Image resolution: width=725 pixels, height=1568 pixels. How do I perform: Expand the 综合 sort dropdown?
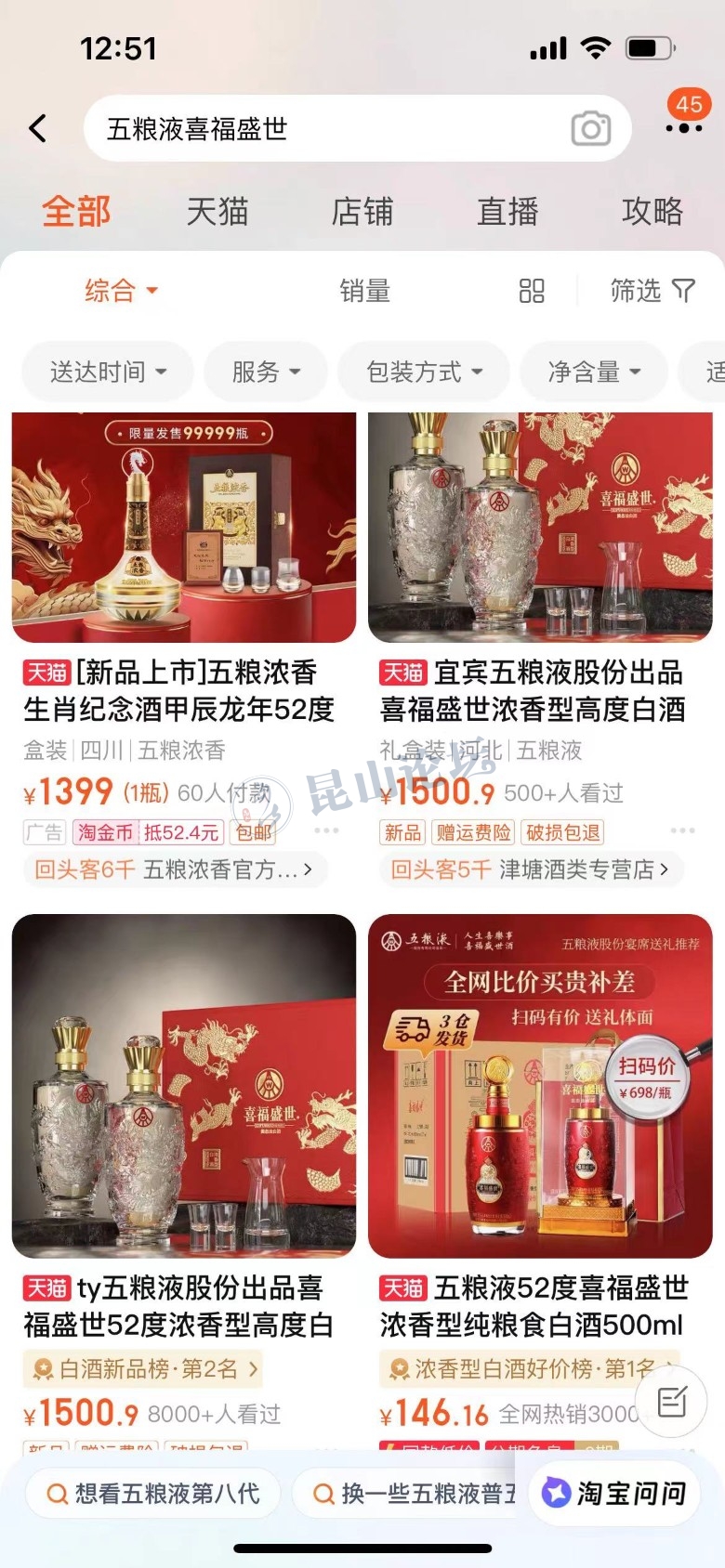(x=121, y=291)
